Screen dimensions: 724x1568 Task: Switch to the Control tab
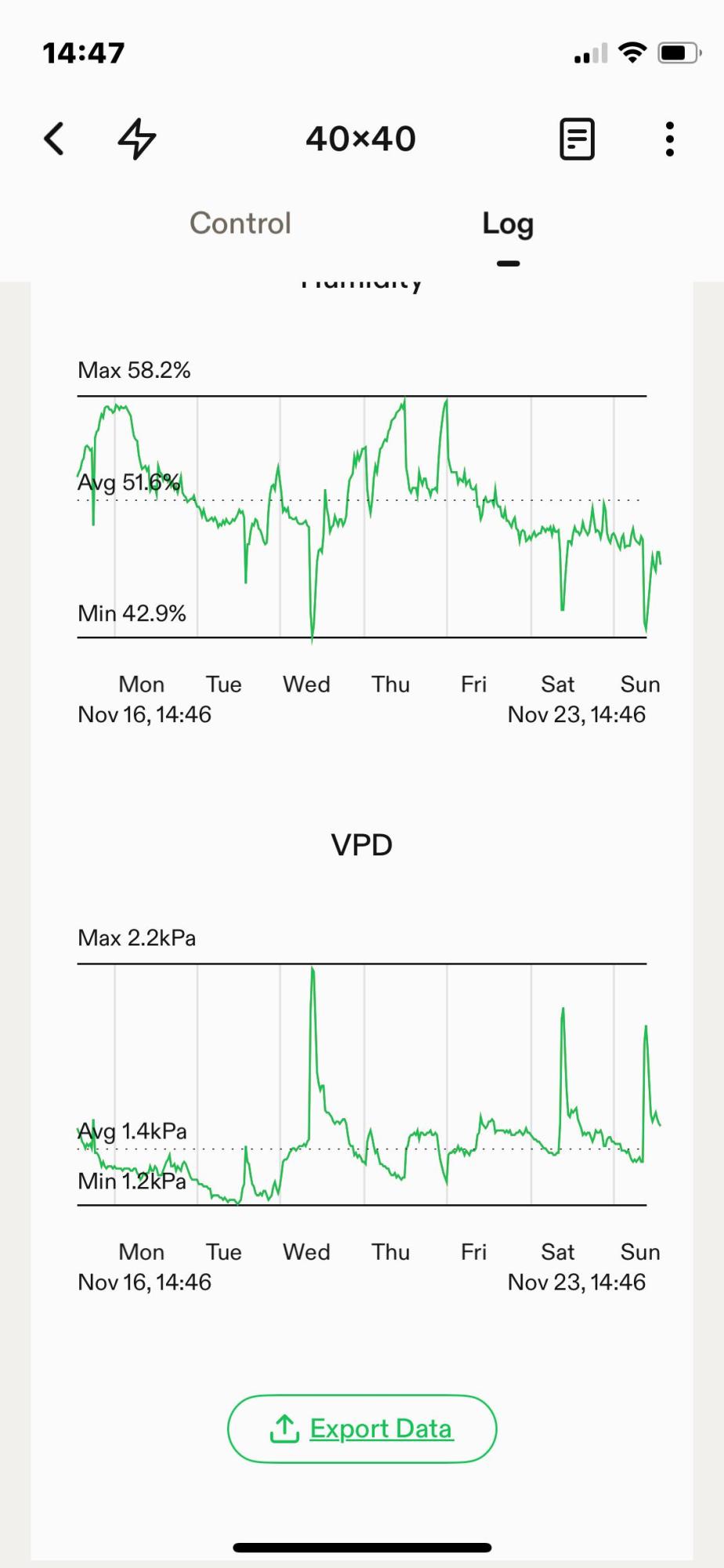pyautogui.click(x=241, y=223)
